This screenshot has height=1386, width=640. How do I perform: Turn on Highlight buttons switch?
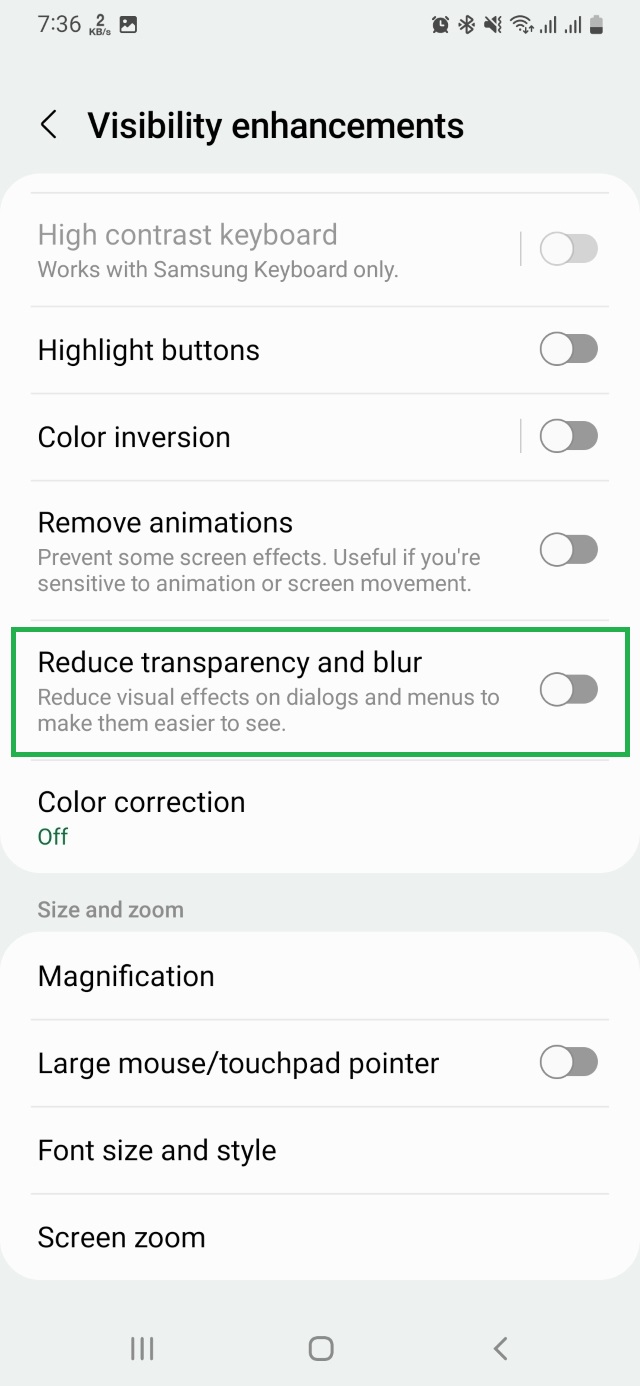(x=568, y=350)
